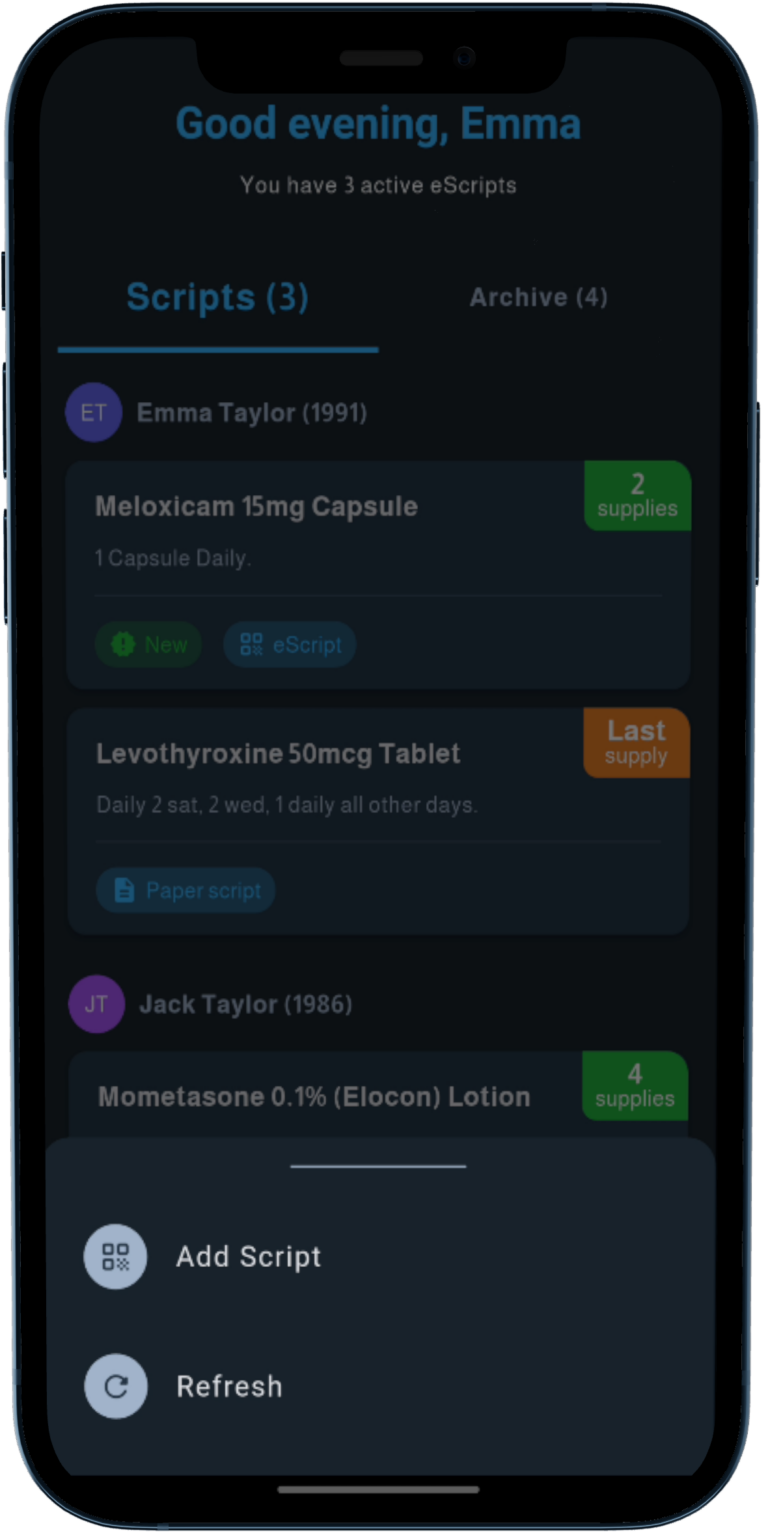Choose Add Script from the bottom sheet
The image size is (768, 1533).
[x=248, y=1257]
